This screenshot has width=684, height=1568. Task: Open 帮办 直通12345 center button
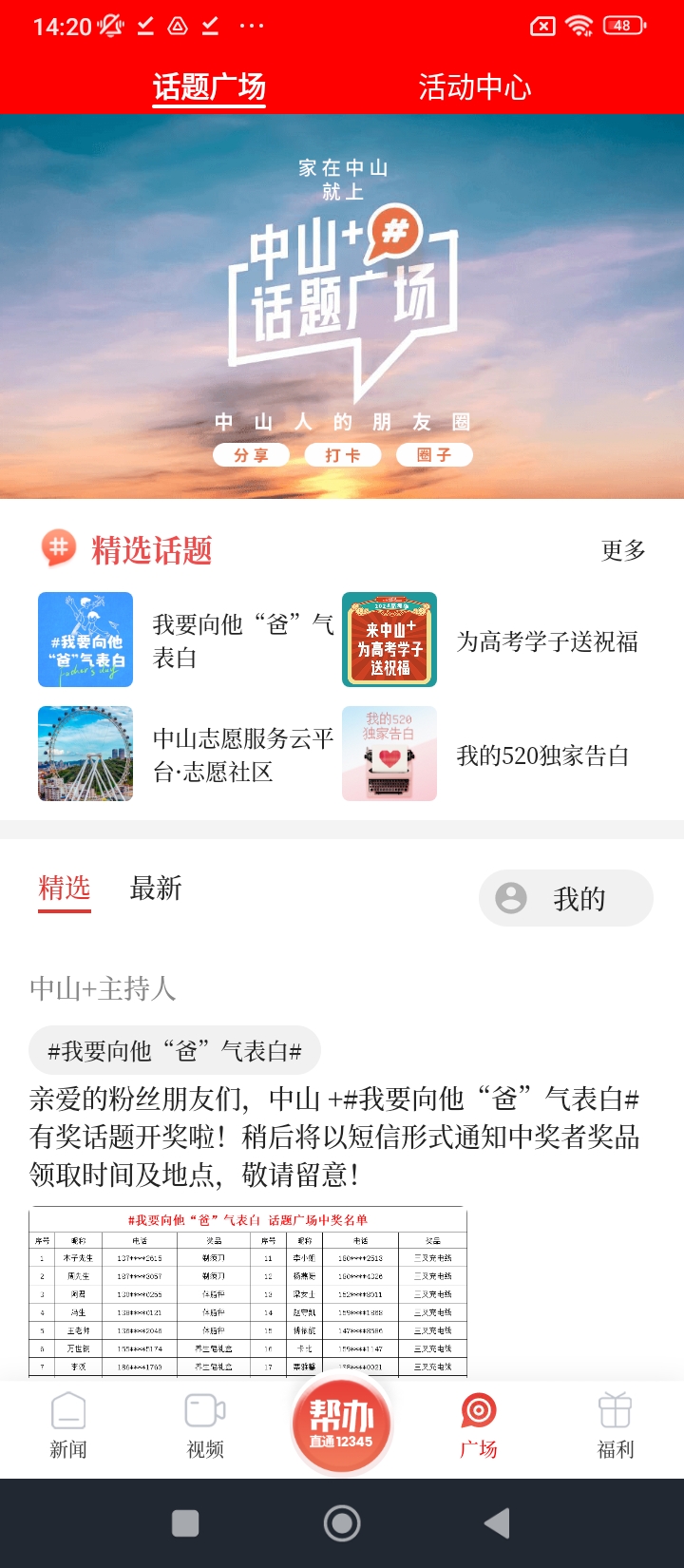point(342,1423)
